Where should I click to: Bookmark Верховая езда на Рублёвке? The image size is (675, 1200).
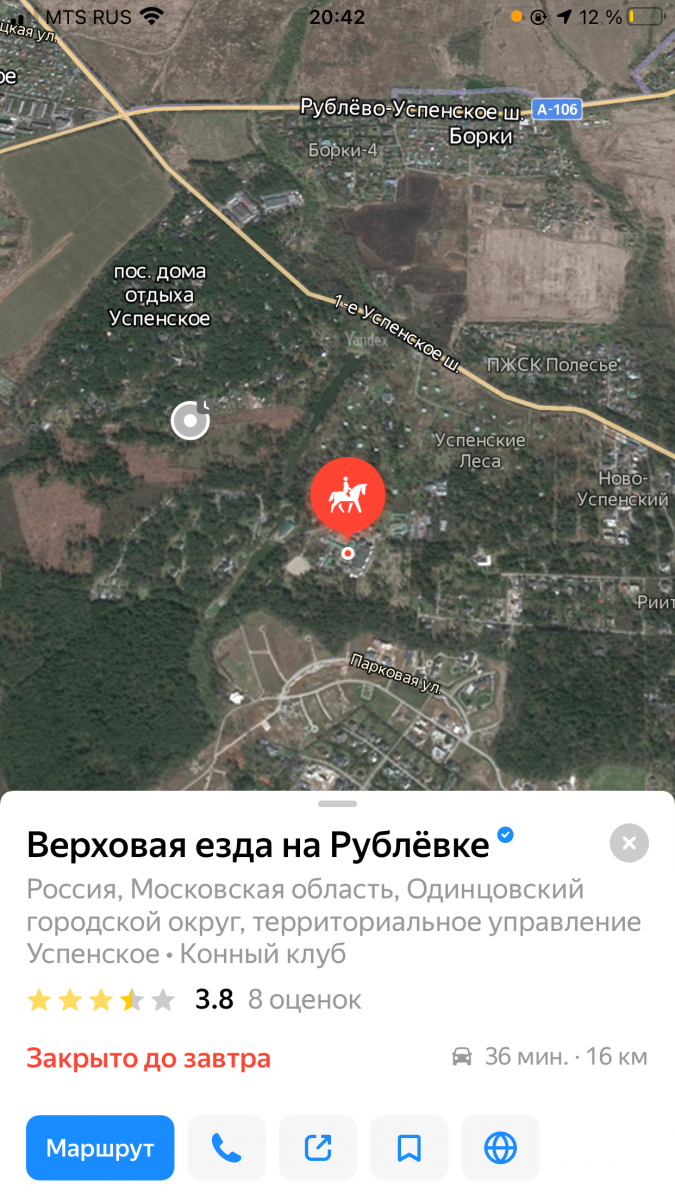409,1148
